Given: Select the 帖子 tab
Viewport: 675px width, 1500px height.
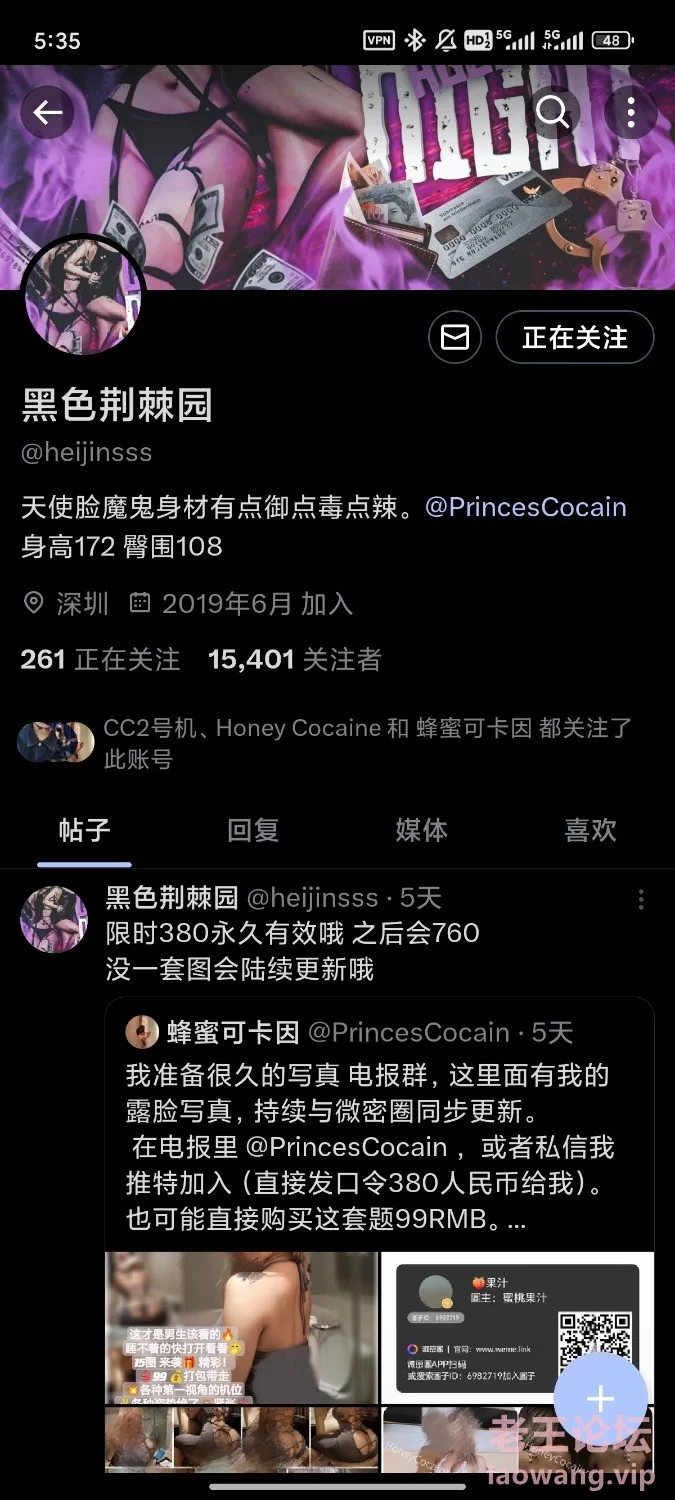Looking at the screenshot, I should coord(84,830).
